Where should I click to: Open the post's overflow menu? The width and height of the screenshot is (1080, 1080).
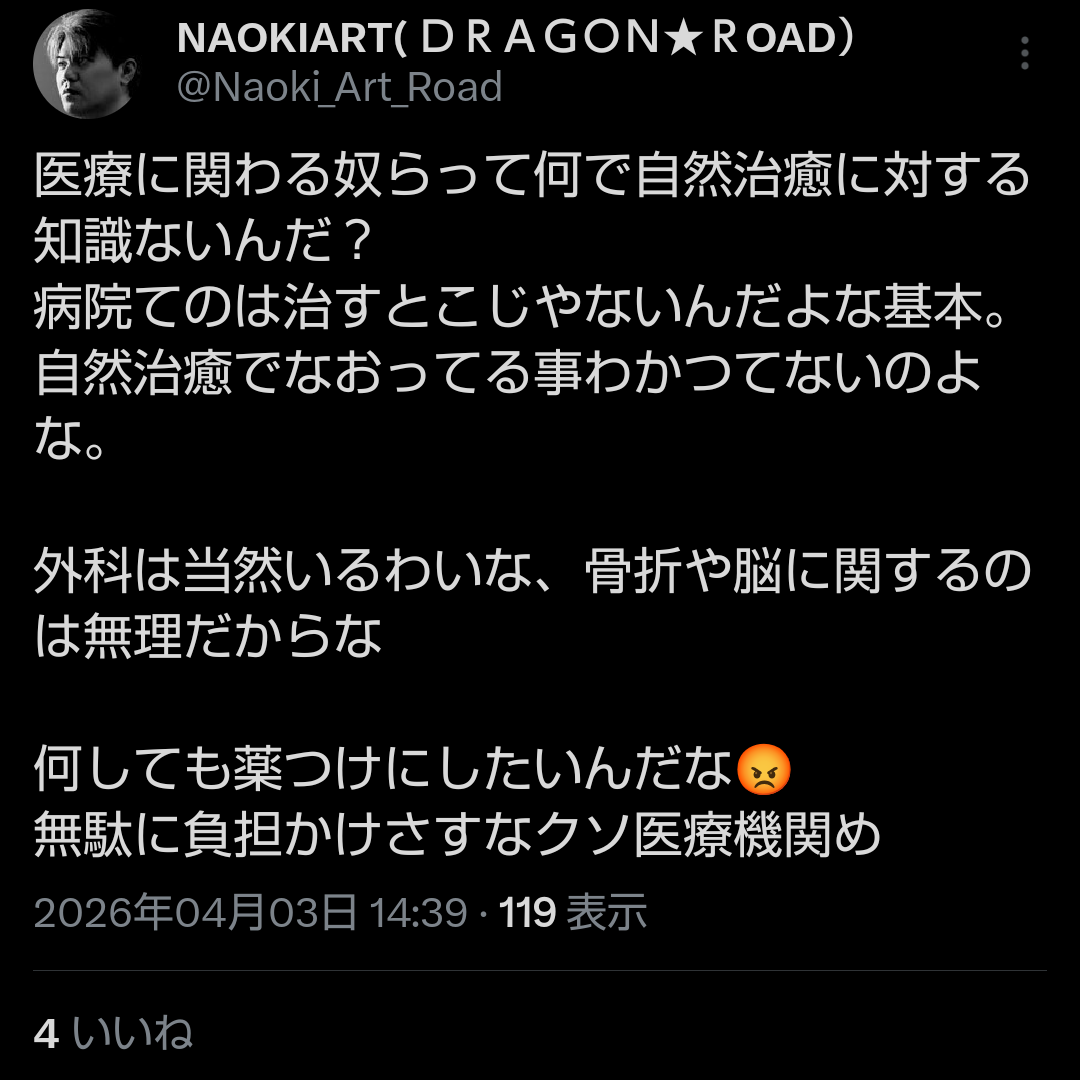[1025, 53]
